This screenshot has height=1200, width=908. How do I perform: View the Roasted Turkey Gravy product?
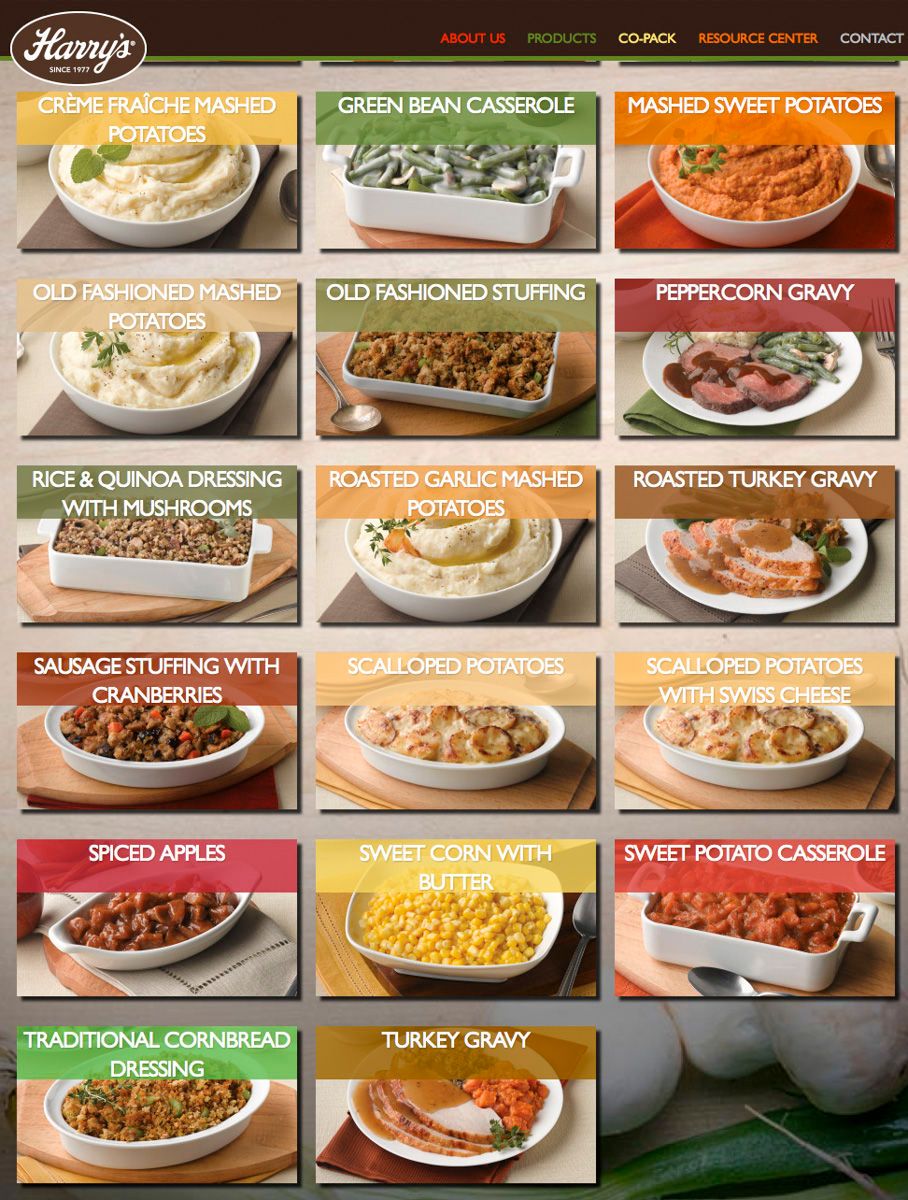[x=754, y=545]
